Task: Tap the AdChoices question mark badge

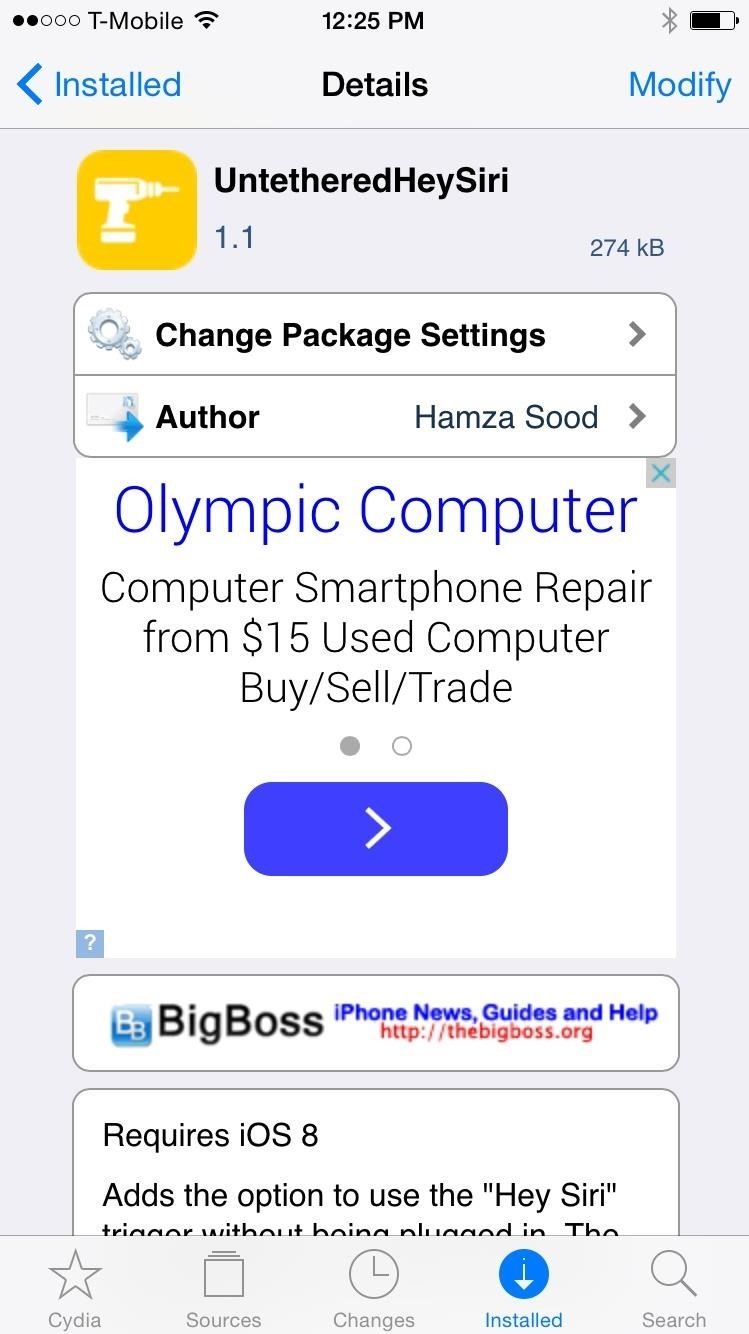Action: (x=90, y=943)
